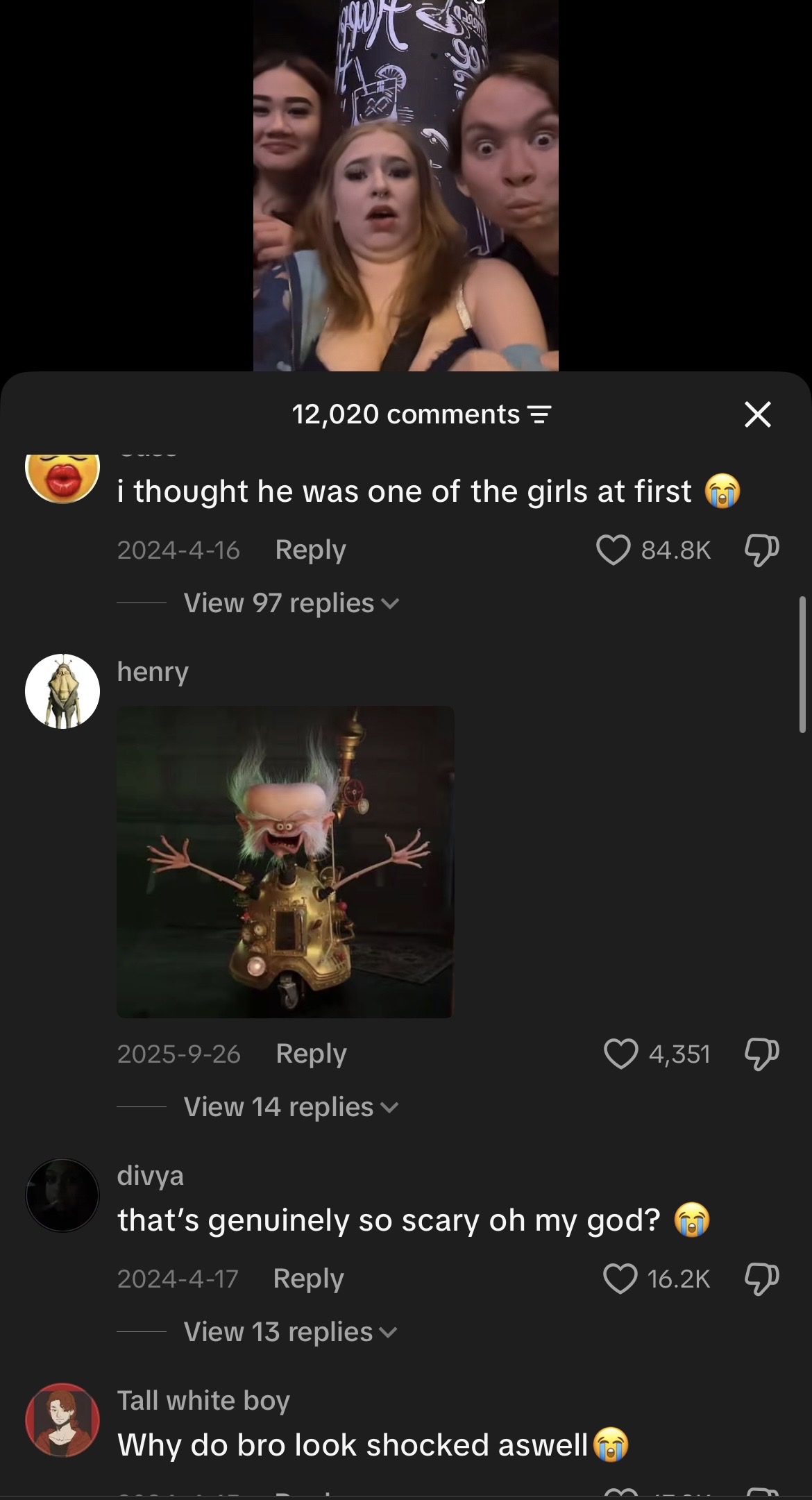This screenshot has width=812, height=1500.
Task: Reply to henry's comment
Action: point(311,1054)
